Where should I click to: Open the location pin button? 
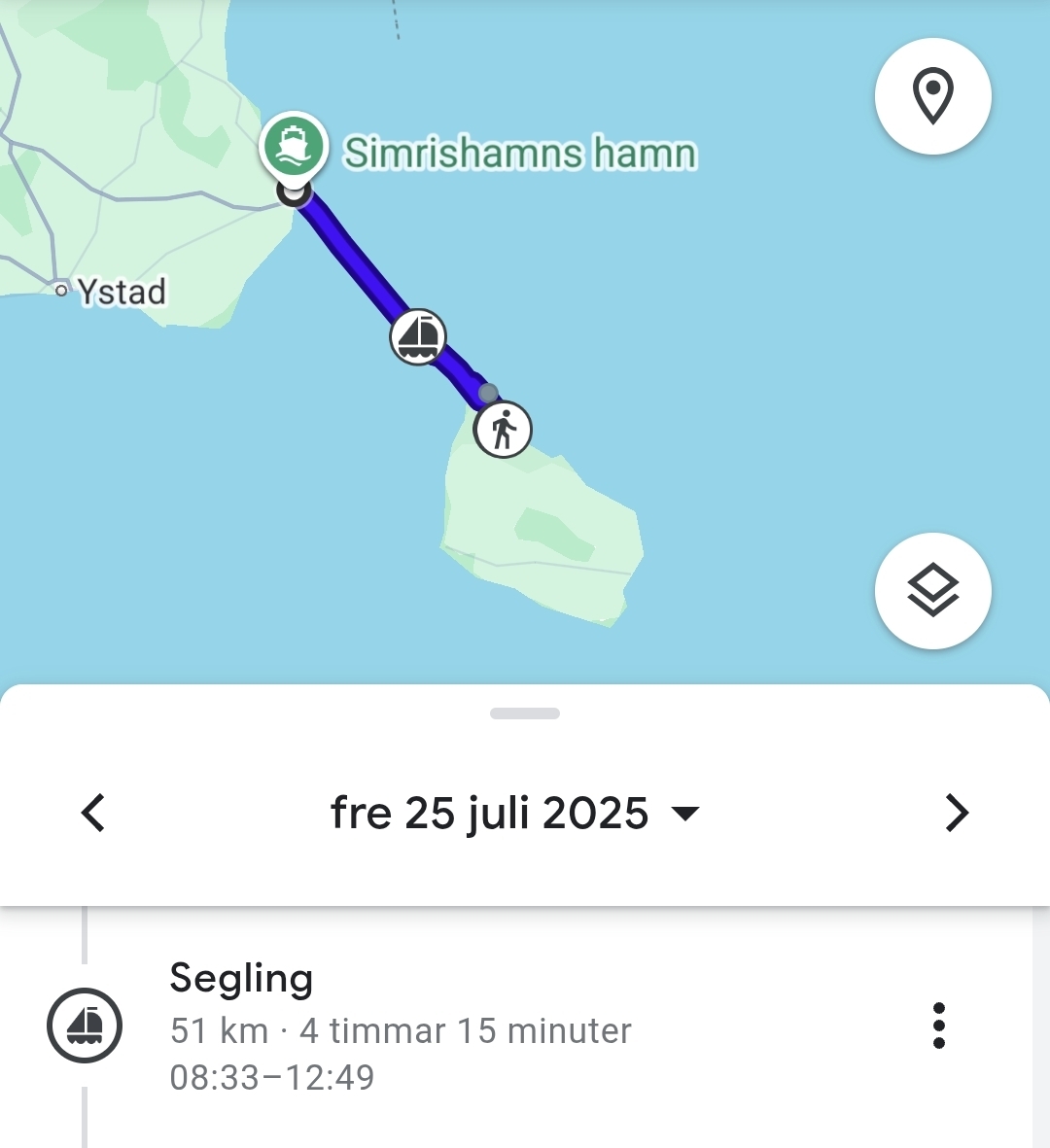point(932,96)
